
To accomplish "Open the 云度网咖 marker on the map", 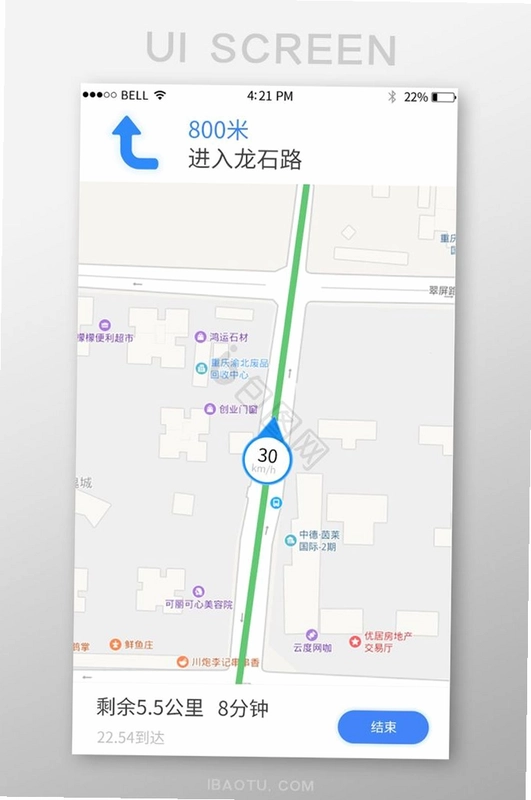I will [312, 635].
